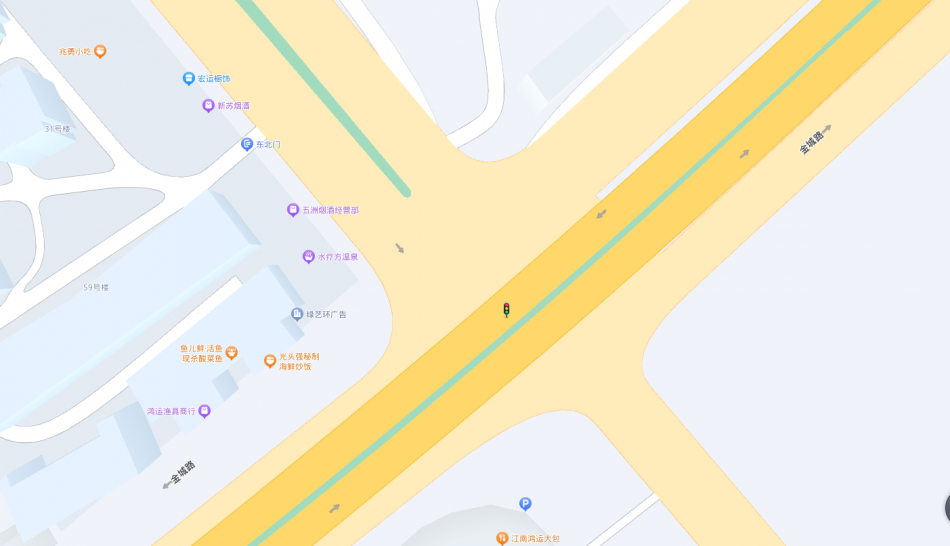The image size is (950, 546).
Task: Open the 鱼儿鲜·活鱼 restaurant marker
Action: (x=231, y=352)
